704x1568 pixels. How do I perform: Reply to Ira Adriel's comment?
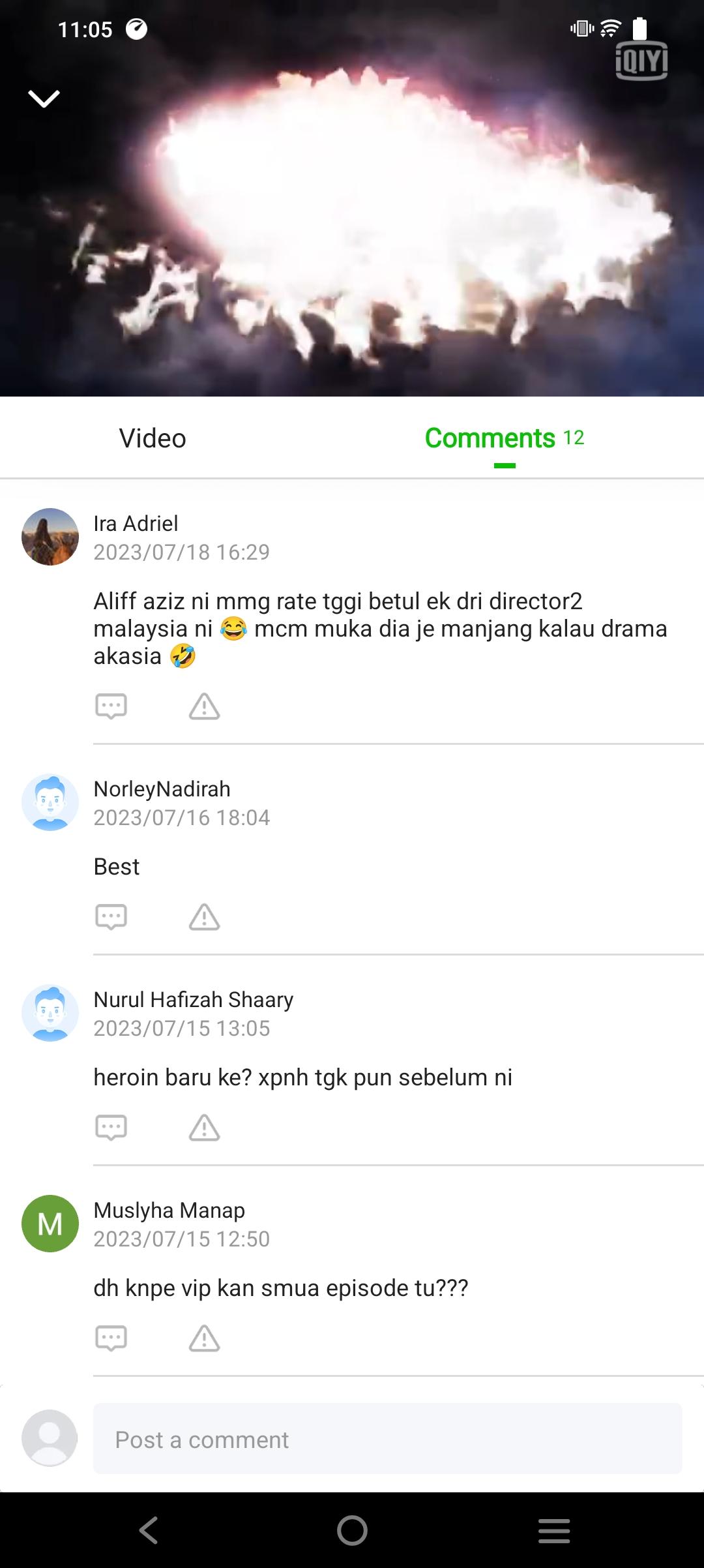coord(111,706)
